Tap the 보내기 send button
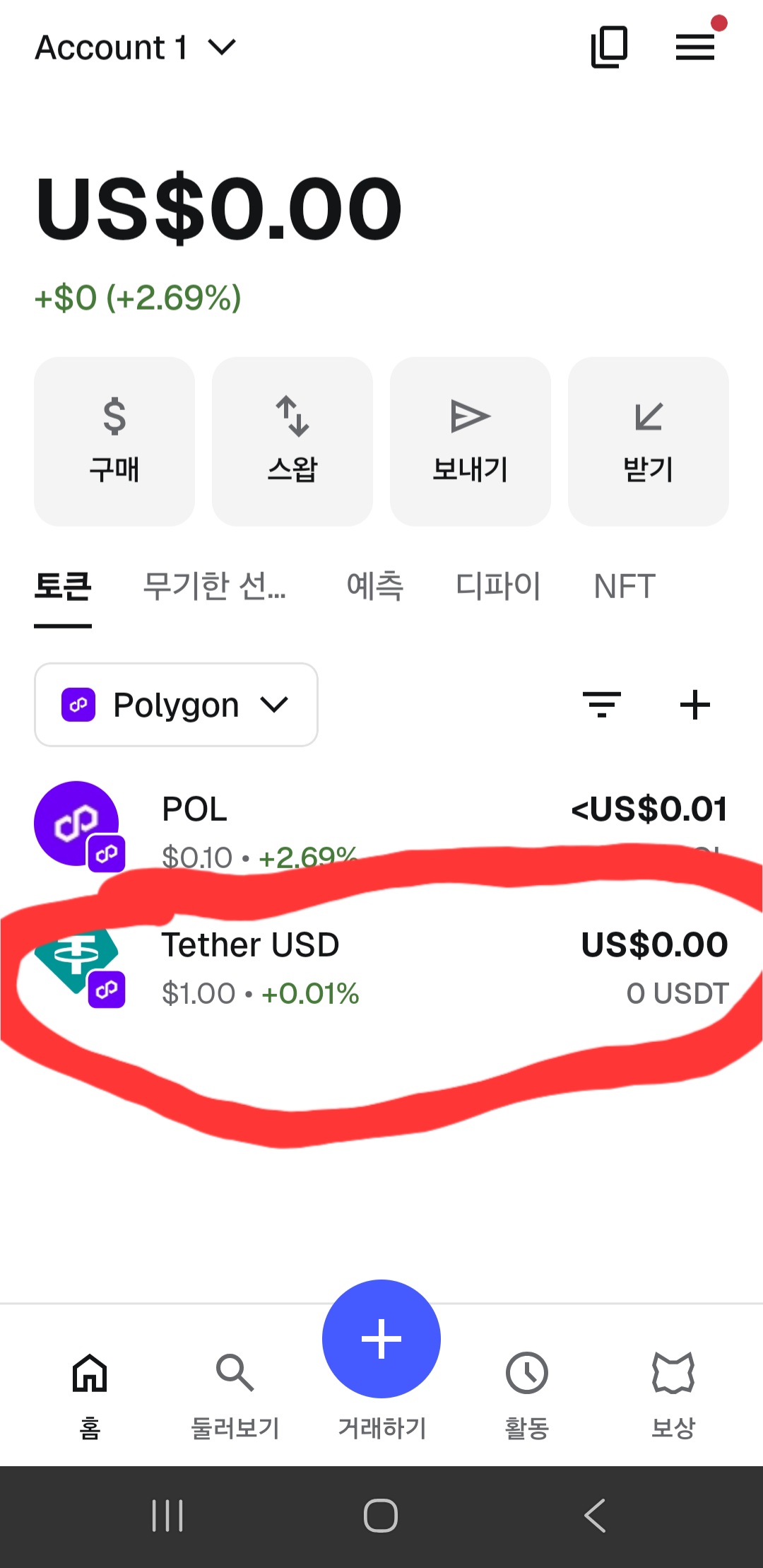This screenshot has width=763, height=1568. pos(471,441)
